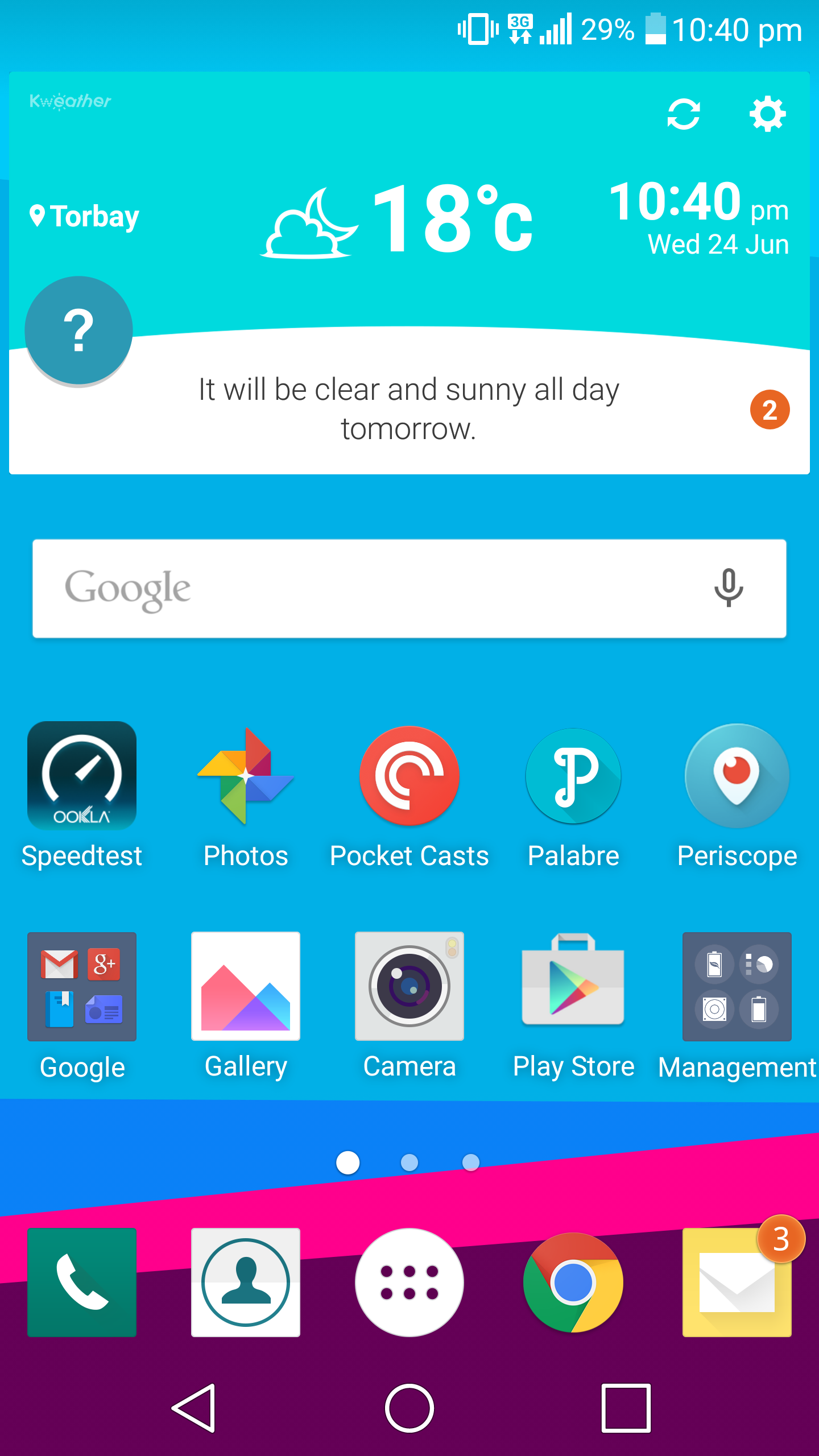Go to the home screen
Viewport: 819px width, 1456px height.
click(409, 1408)
